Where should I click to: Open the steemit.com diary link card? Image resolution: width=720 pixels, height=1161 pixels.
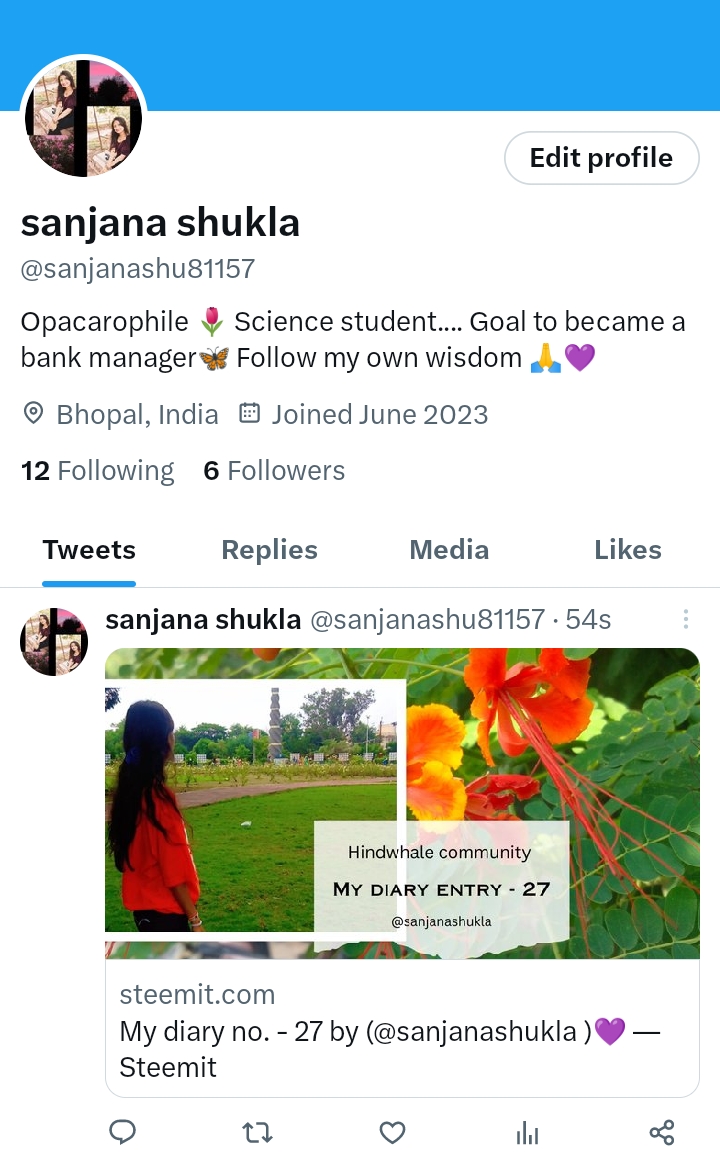[402, 1030]
